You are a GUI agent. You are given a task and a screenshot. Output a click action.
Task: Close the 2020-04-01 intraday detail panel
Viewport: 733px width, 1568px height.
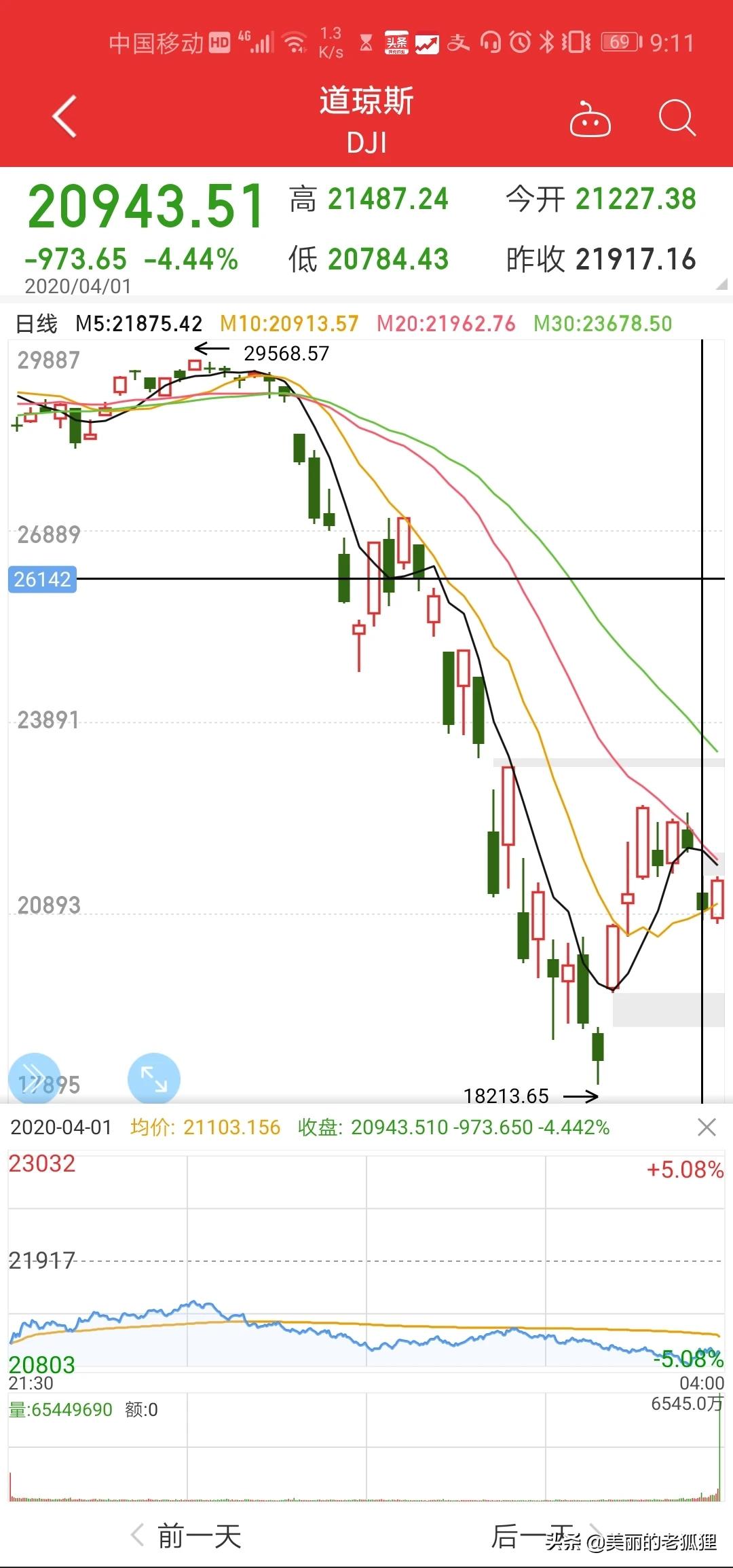click(x=707, y=1127)
